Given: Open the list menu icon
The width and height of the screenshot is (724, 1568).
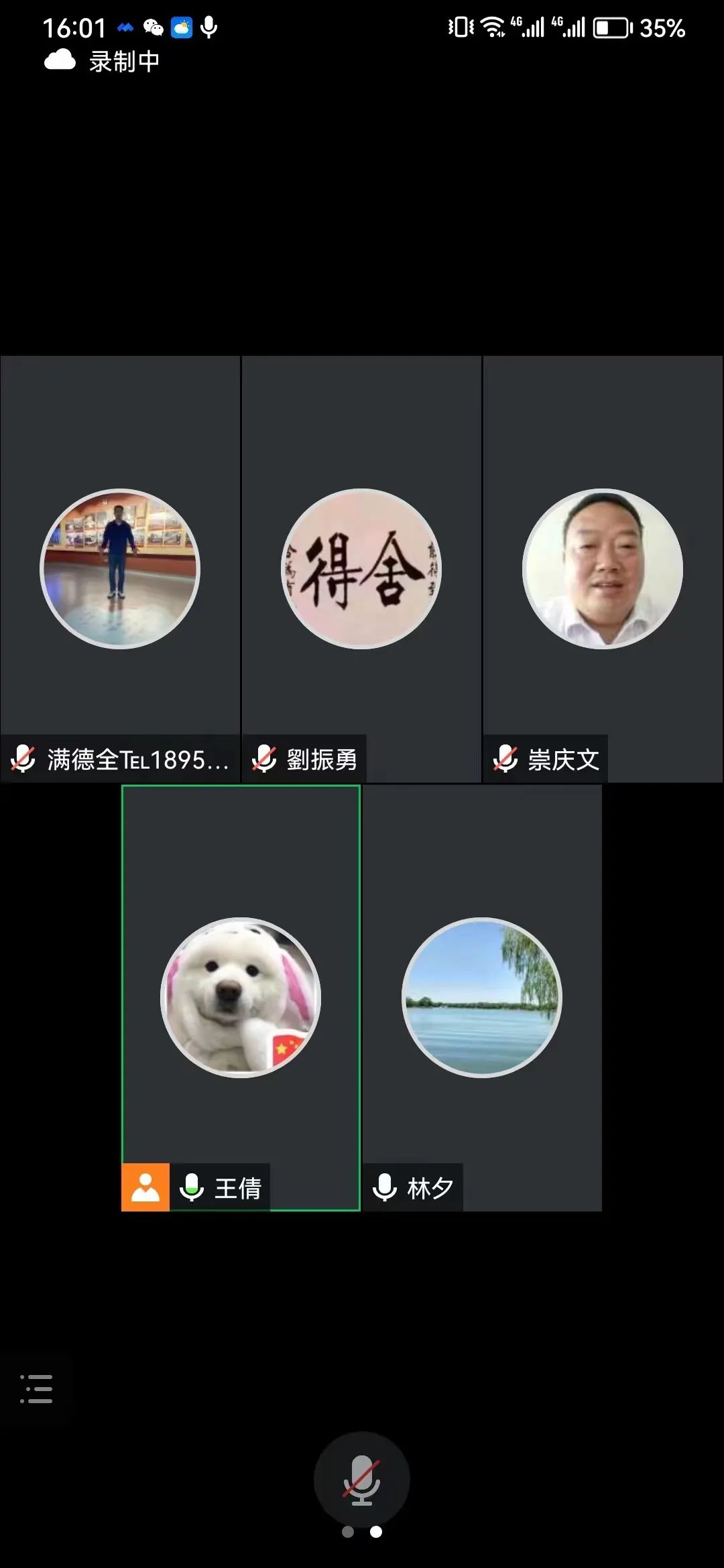Looking at the screenshot, I should (36, 1389).
